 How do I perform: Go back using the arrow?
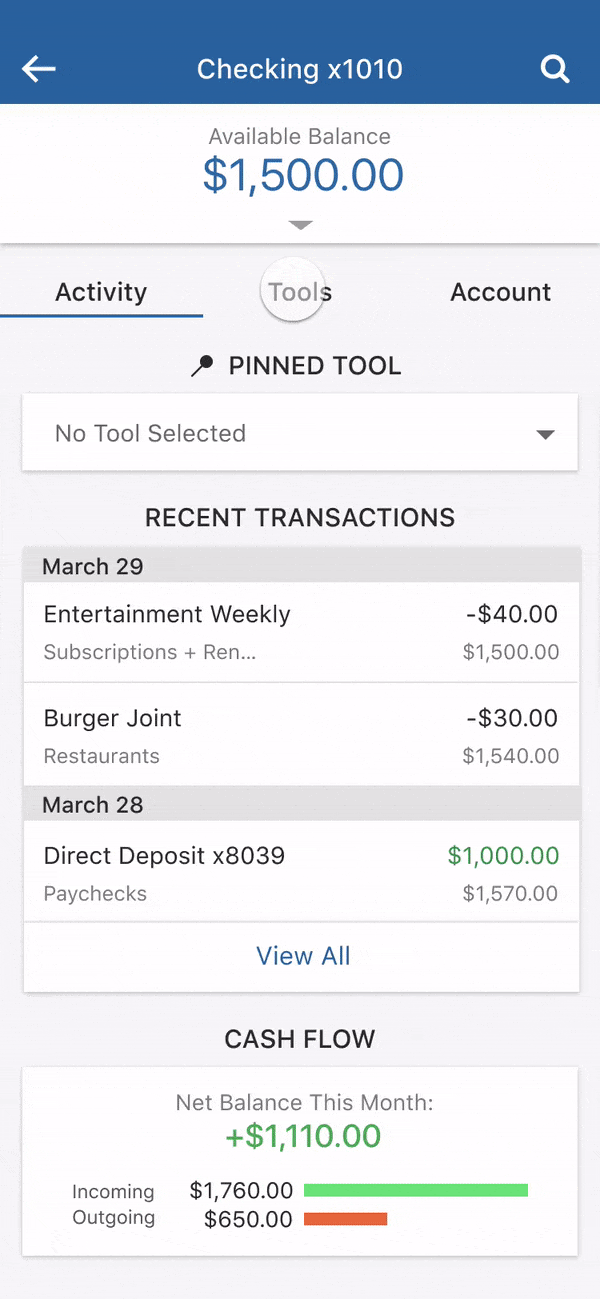39,69
